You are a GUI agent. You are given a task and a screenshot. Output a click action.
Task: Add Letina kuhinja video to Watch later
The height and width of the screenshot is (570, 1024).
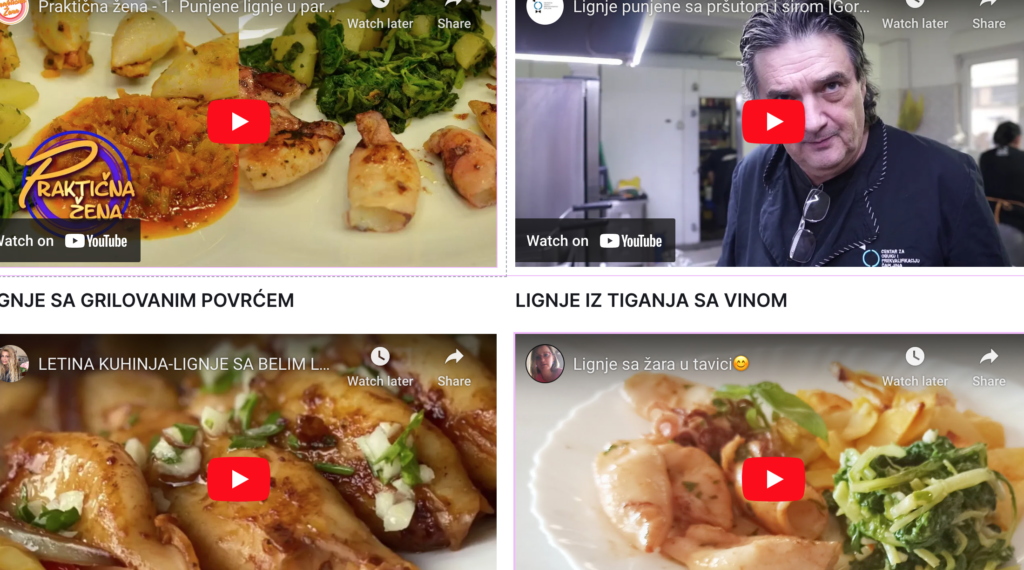(379, 366)
